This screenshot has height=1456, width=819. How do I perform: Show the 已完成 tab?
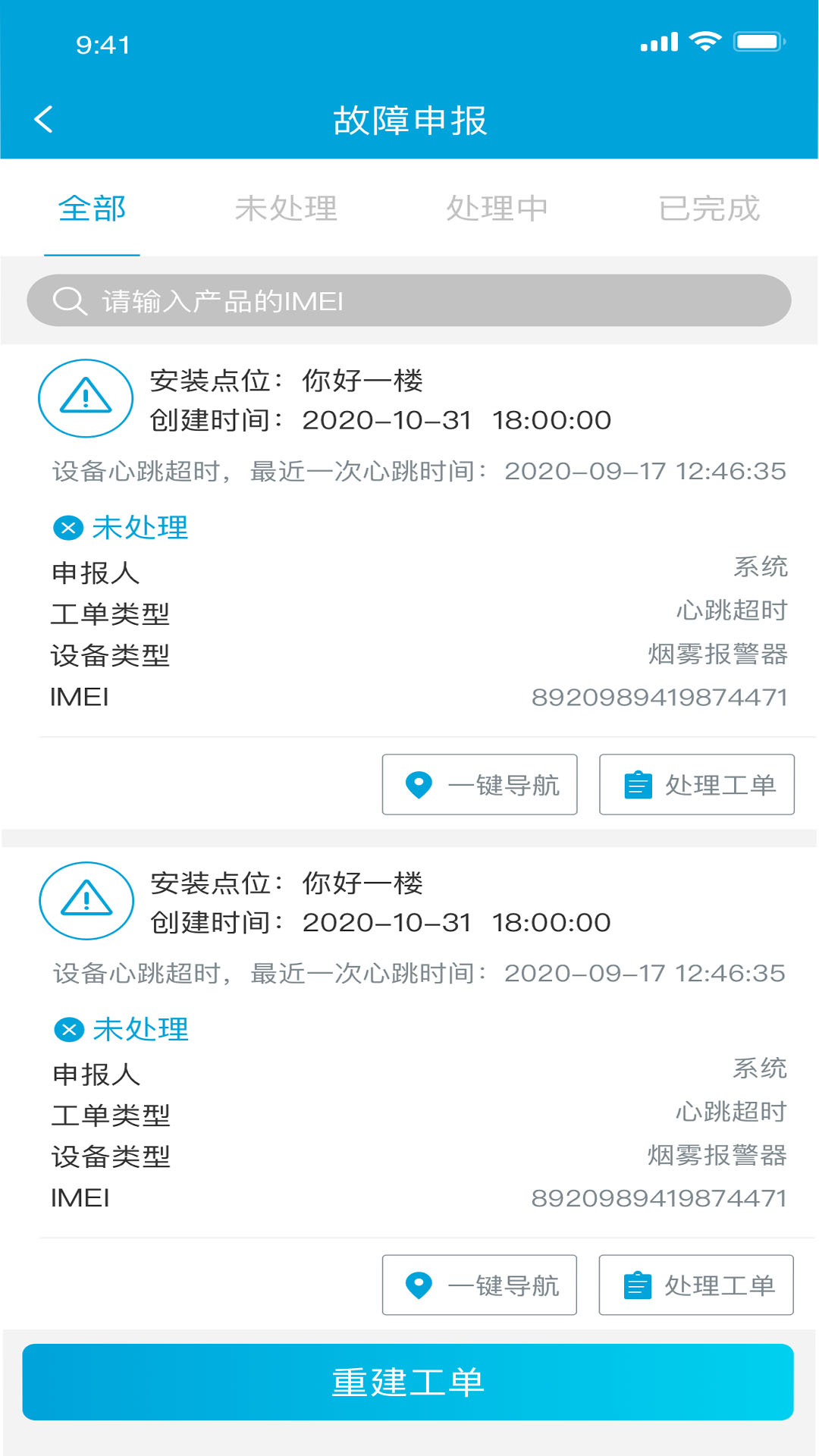coord(709,209)
